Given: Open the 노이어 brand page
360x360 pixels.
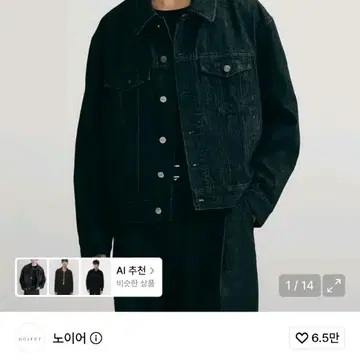Looking at the screenshot, I should click(69, 338).
